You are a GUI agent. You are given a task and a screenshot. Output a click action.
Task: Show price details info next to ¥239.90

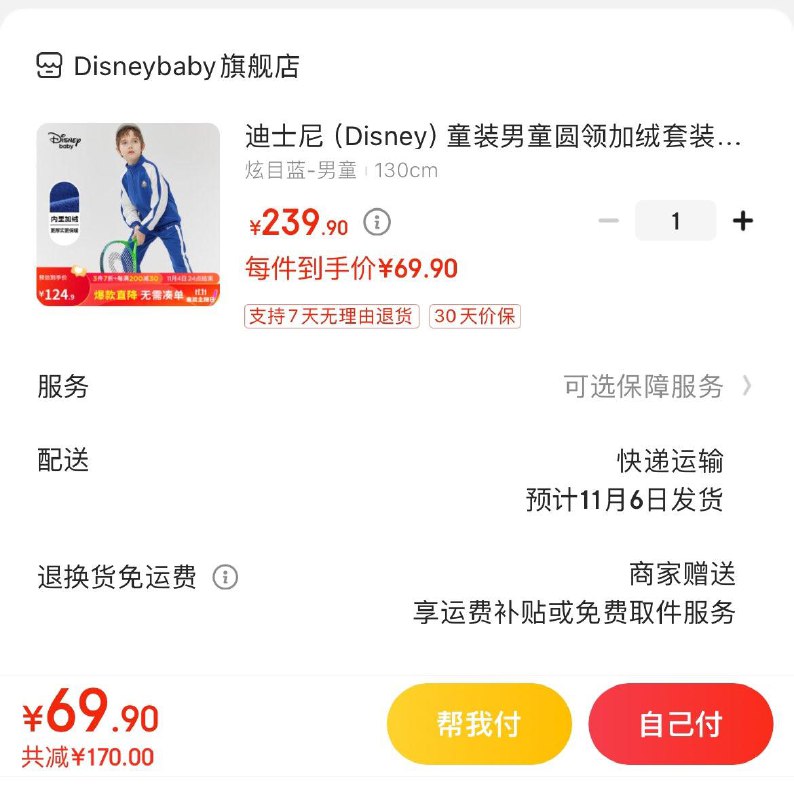tap(377, 222)
